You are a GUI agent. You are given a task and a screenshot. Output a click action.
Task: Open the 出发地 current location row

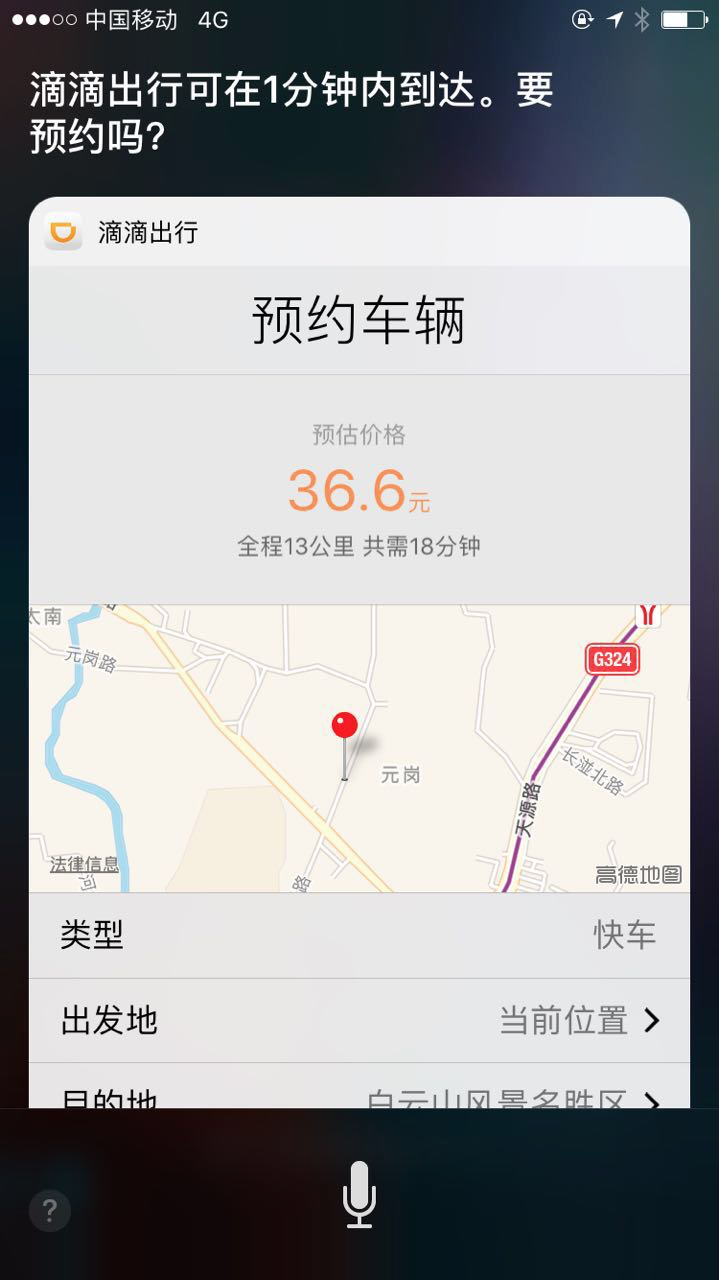[x=359, y=1021]
